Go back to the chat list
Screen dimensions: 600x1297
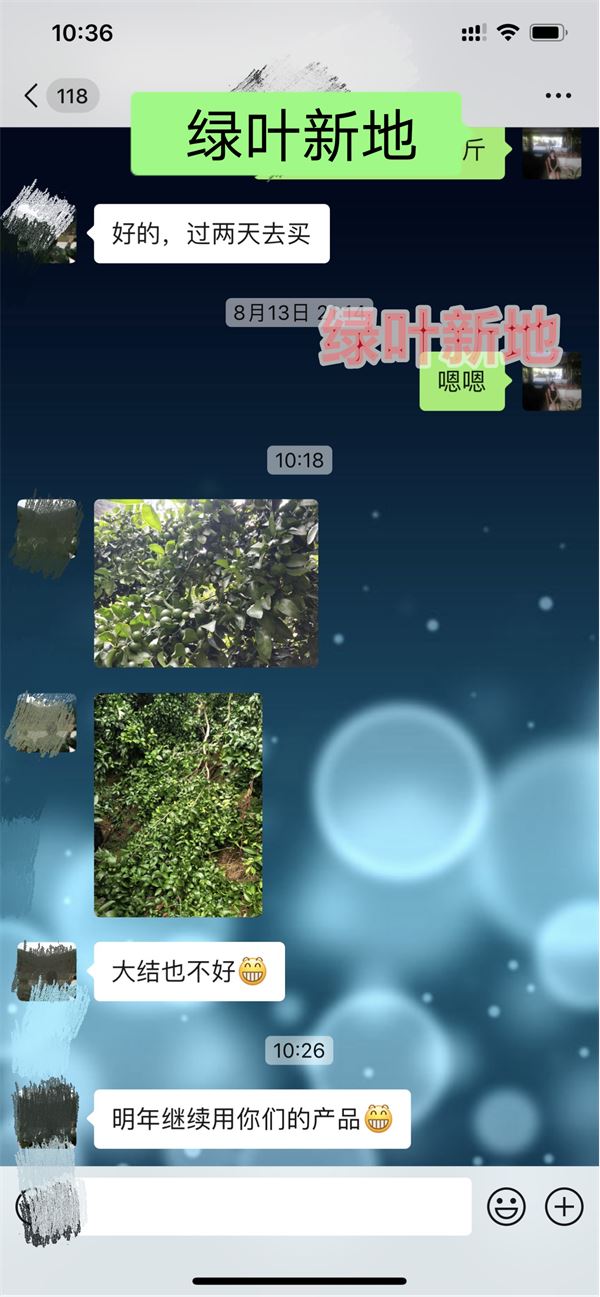[32, 96]
